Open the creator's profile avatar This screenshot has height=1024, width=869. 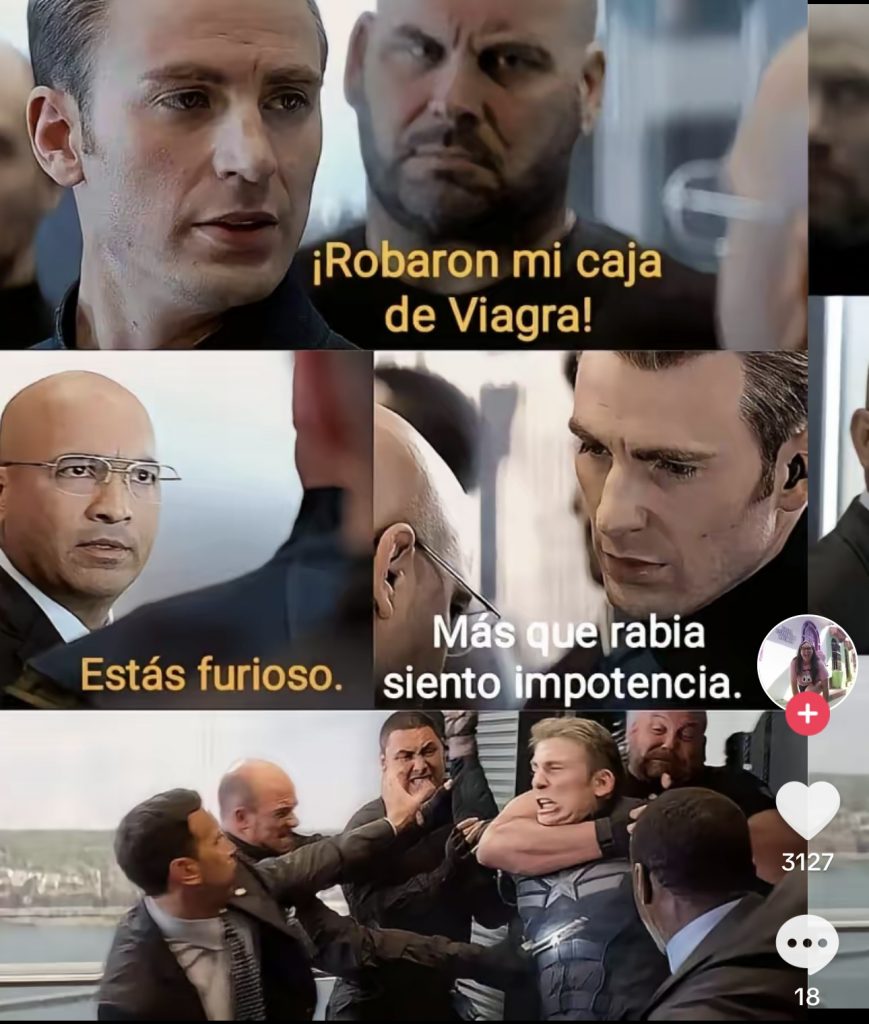tap(807, 662)
